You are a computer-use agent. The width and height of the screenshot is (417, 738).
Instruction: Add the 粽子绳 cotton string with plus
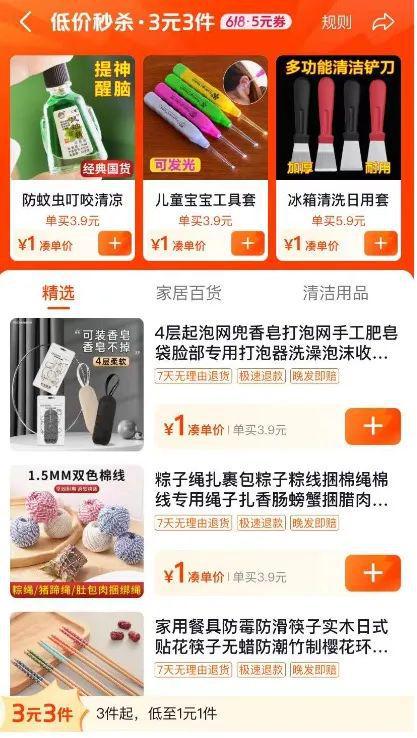tap(373, 573)
